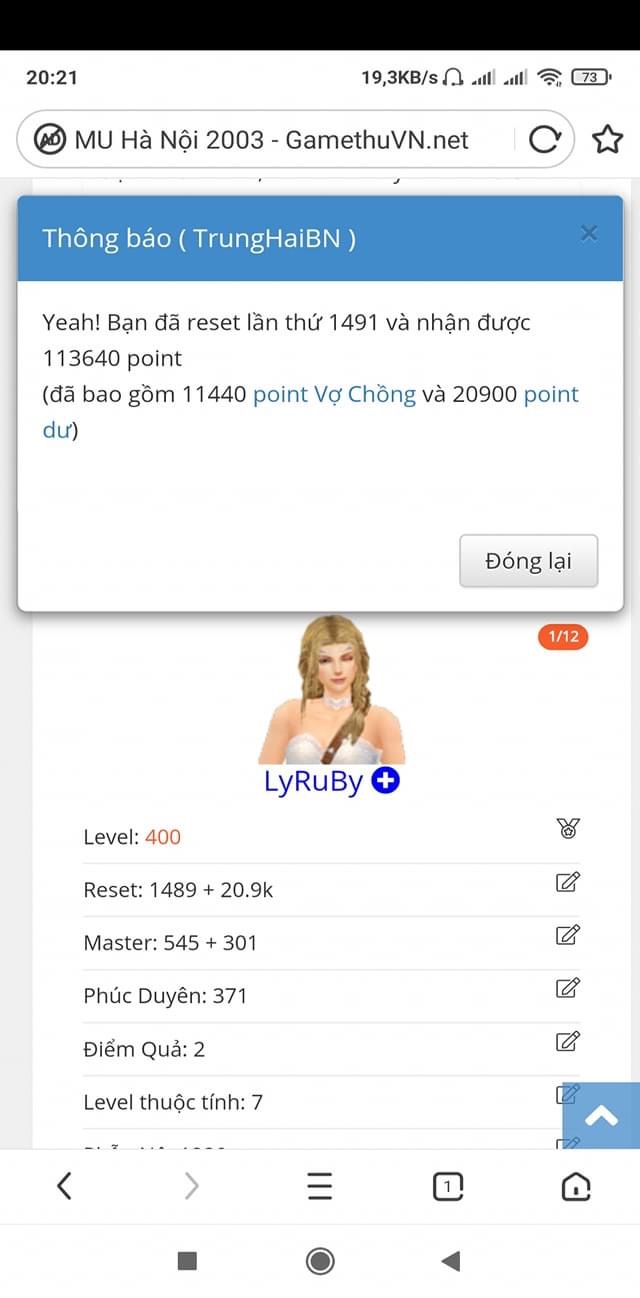Edit the Reset row
The height and width of the screenshot is (1298, 640).
point(568,882)
